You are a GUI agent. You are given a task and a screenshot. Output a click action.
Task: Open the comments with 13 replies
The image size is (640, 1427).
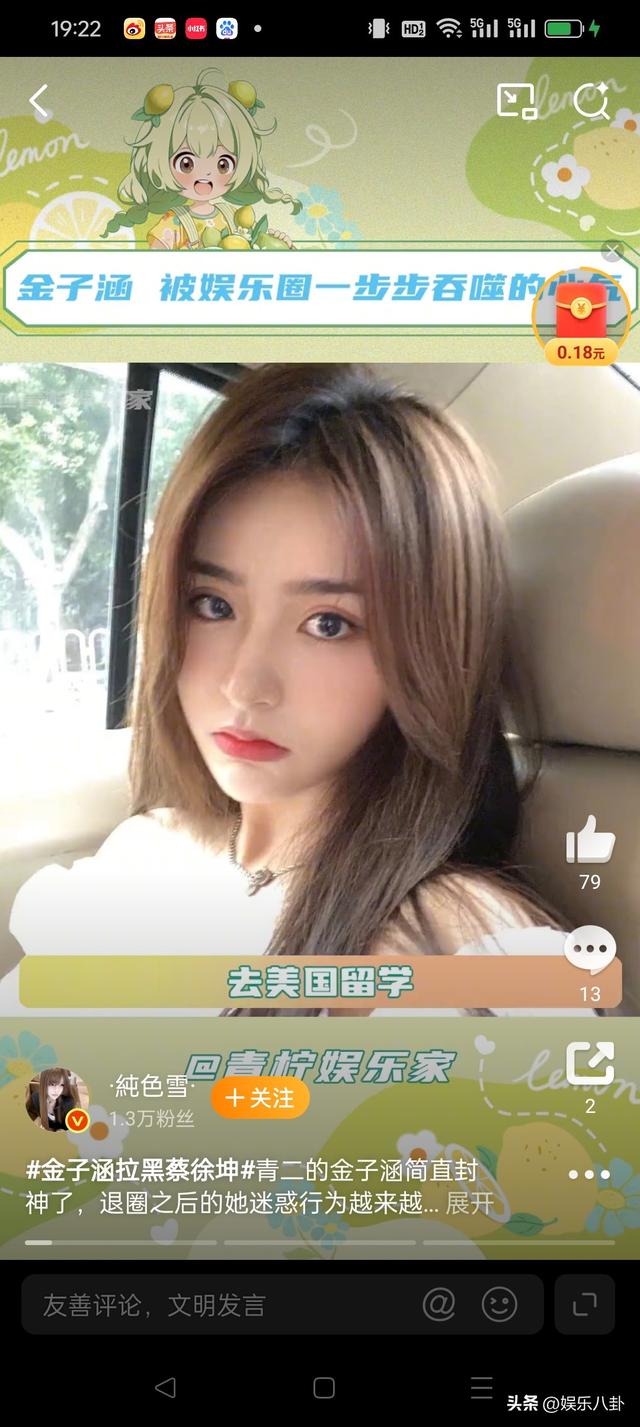point(590,951)
